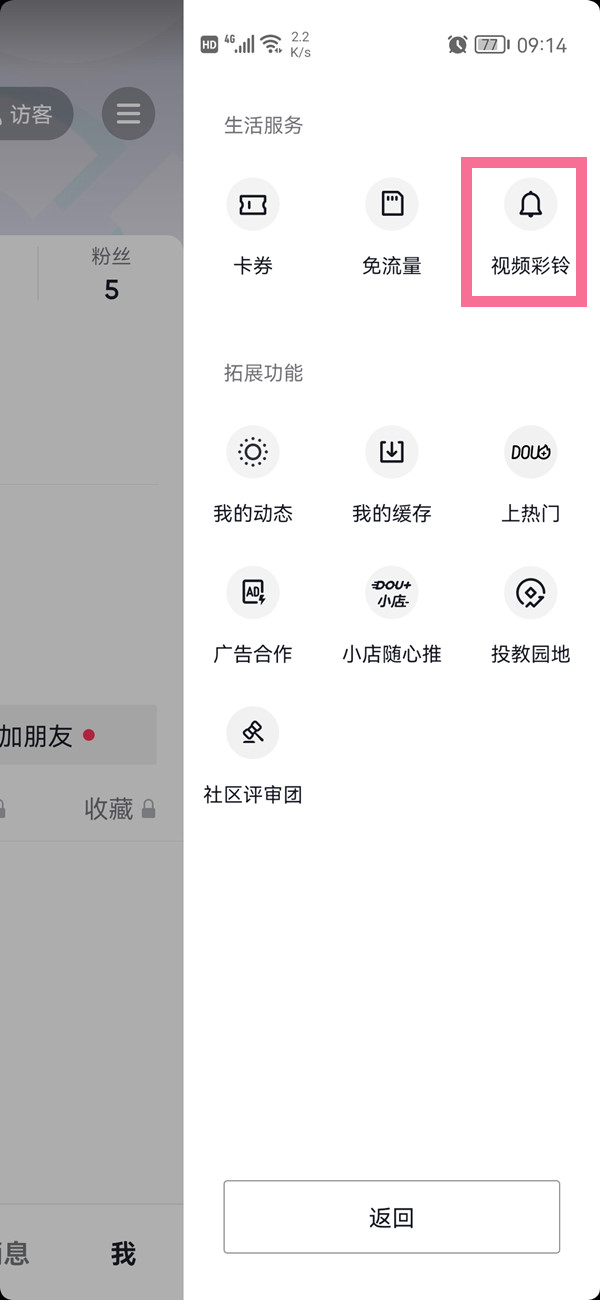This screenshot has height=1300, width=600.
Task: Open 社区评审团 community review
Action: (x=253, y=754)
